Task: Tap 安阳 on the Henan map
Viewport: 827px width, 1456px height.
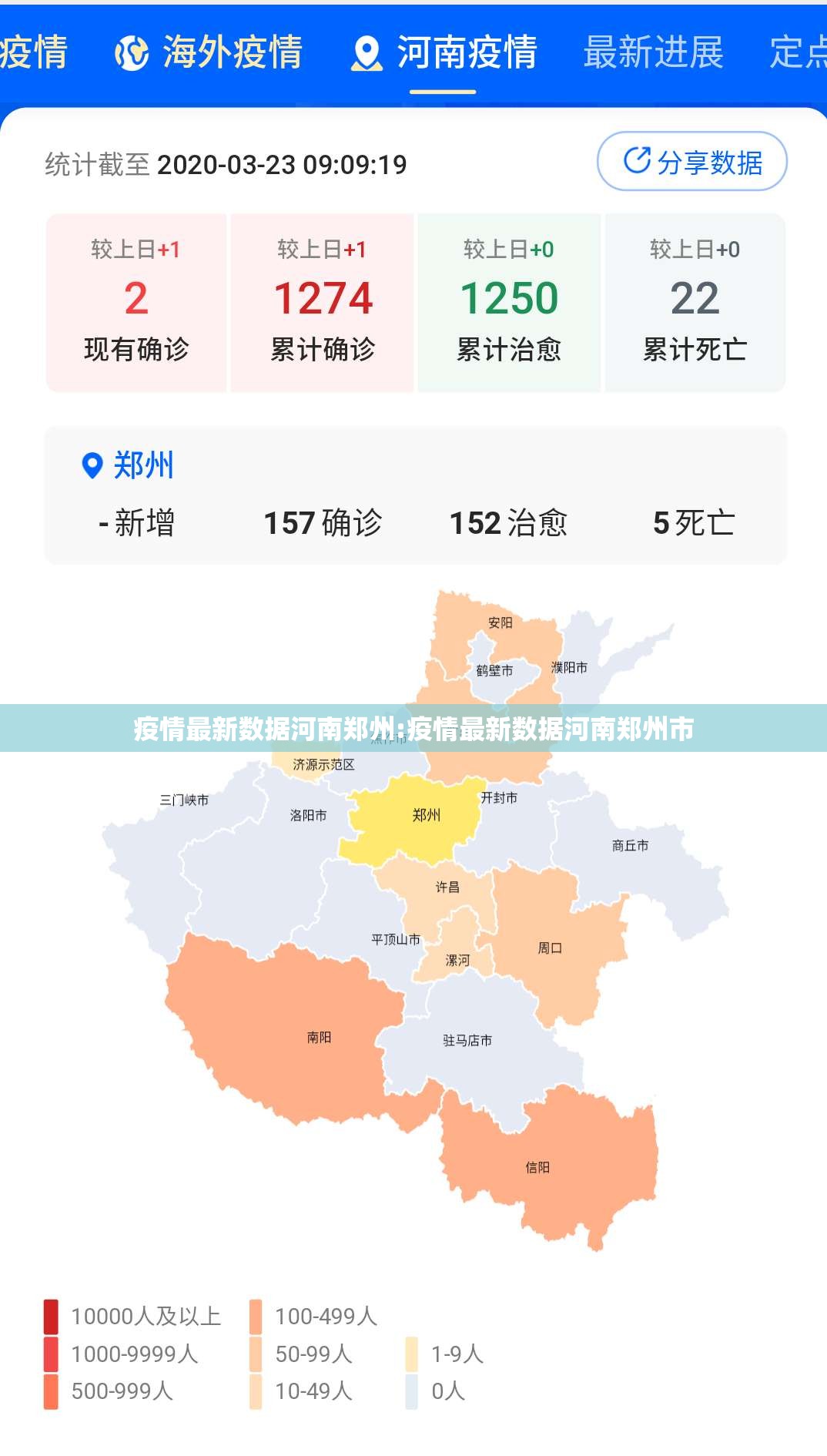Action: [x=501, y=622]
